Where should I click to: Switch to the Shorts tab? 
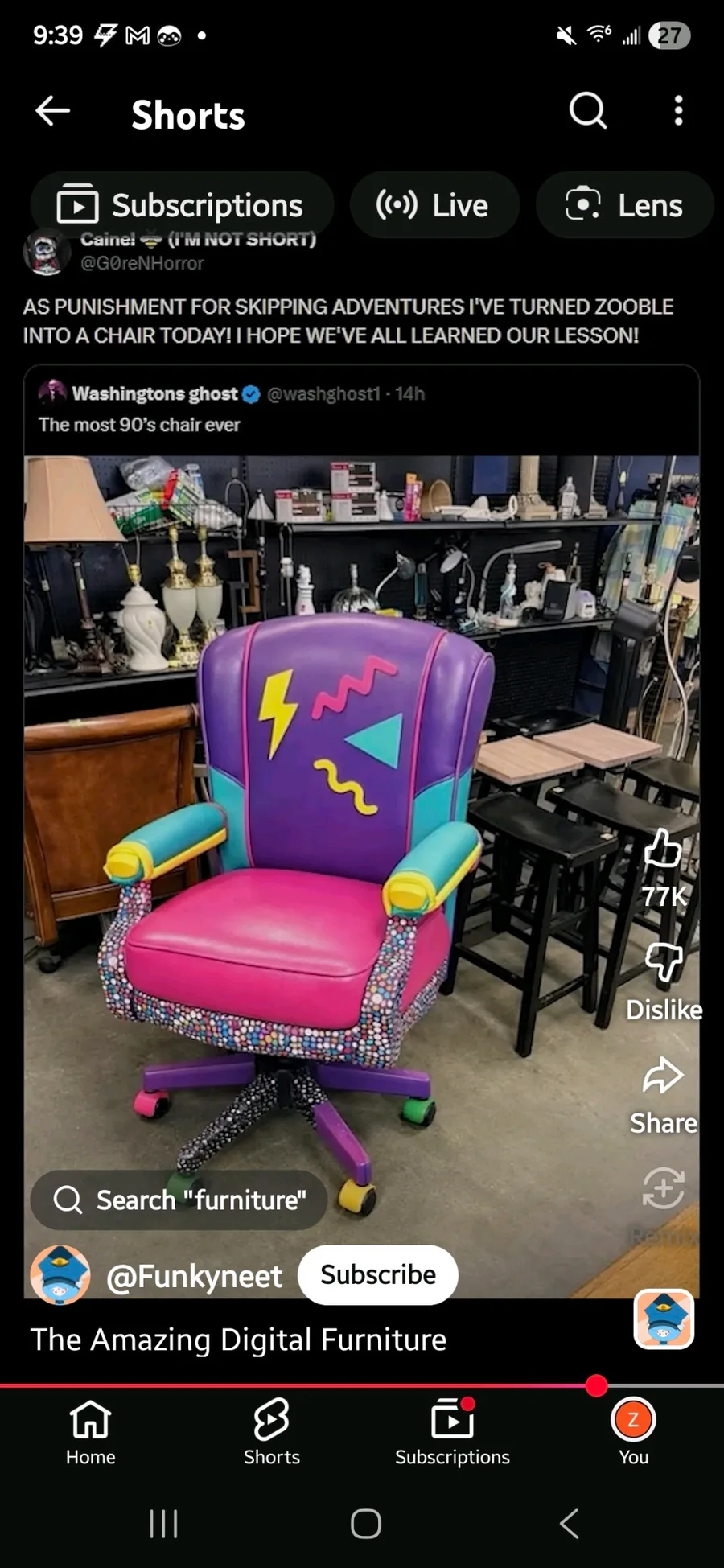point(271,1433)
